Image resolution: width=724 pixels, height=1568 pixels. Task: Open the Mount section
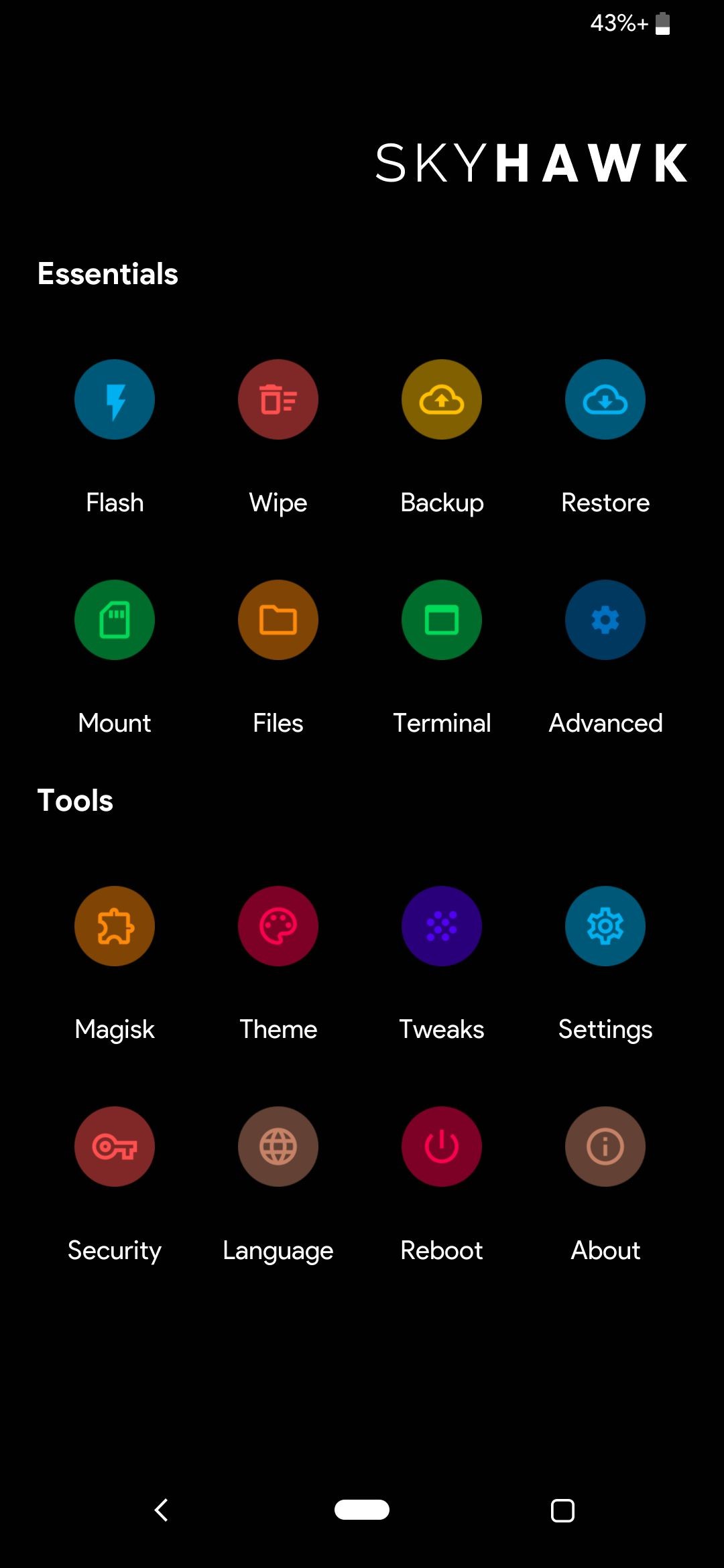[x=115, y=620]
